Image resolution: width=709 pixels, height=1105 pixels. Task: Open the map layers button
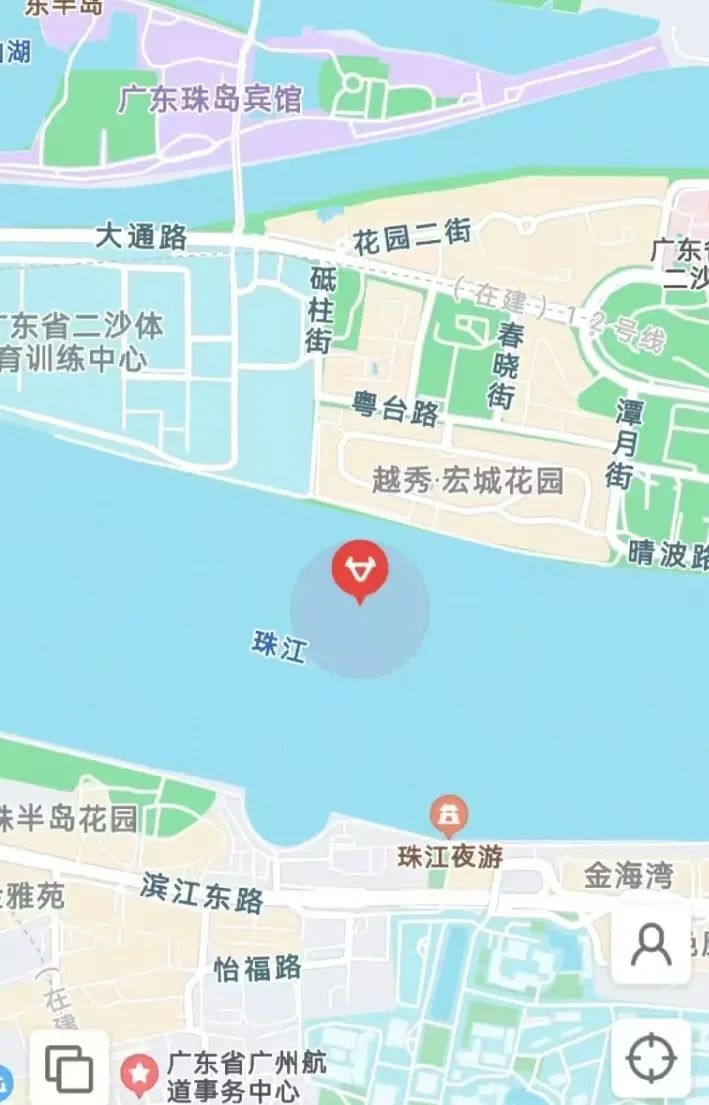coord(69,1069)
